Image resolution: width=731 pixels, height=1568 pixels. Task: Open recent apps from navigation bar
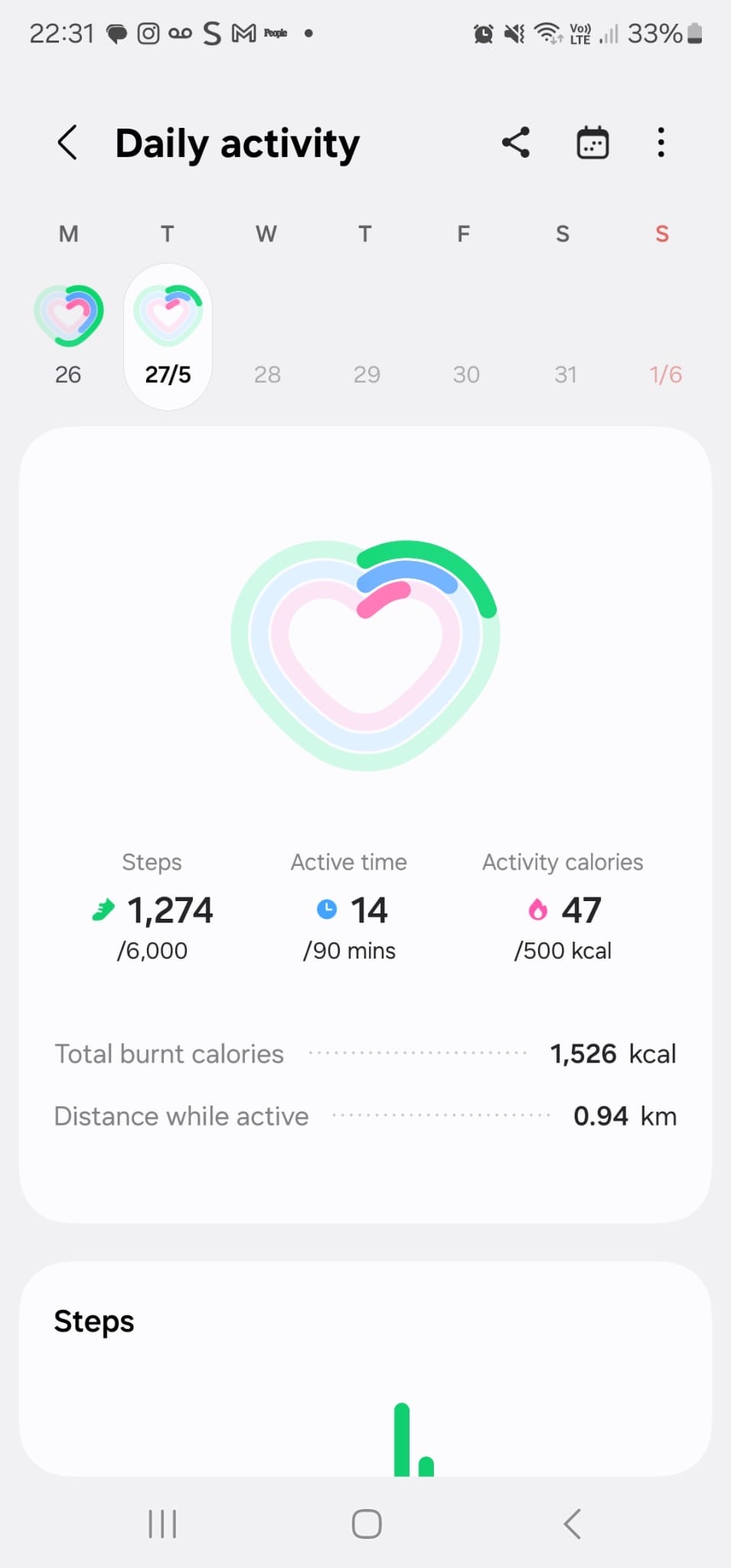(162, 1524)
